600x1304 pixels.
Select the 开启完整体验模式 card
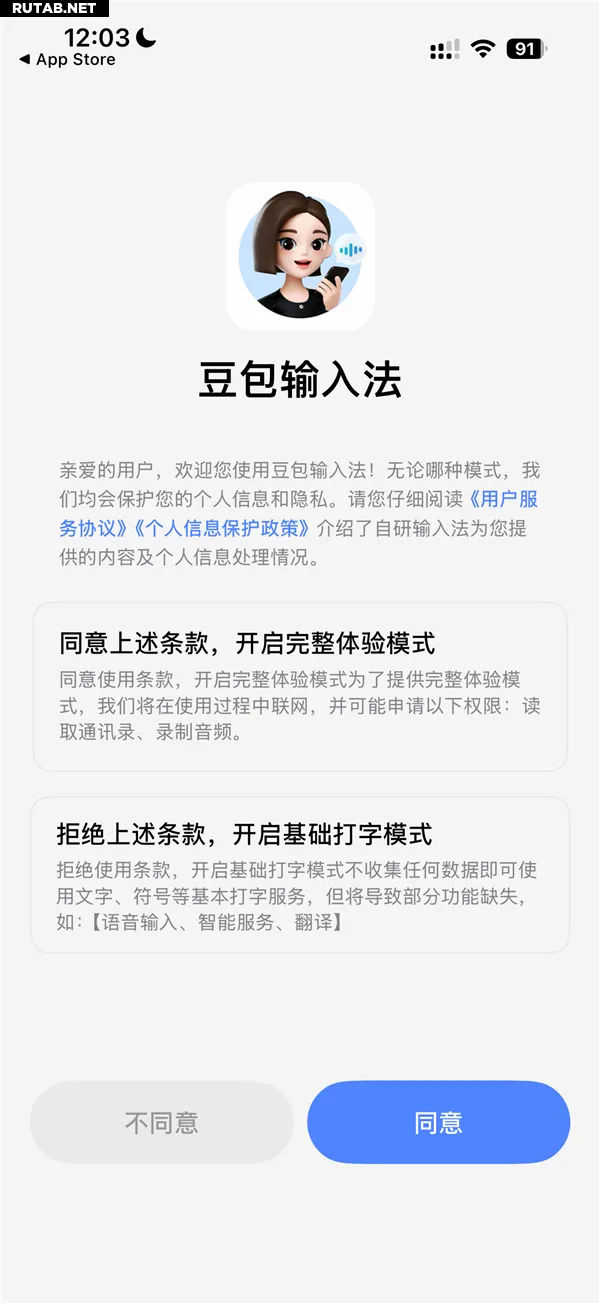(300, 686)
